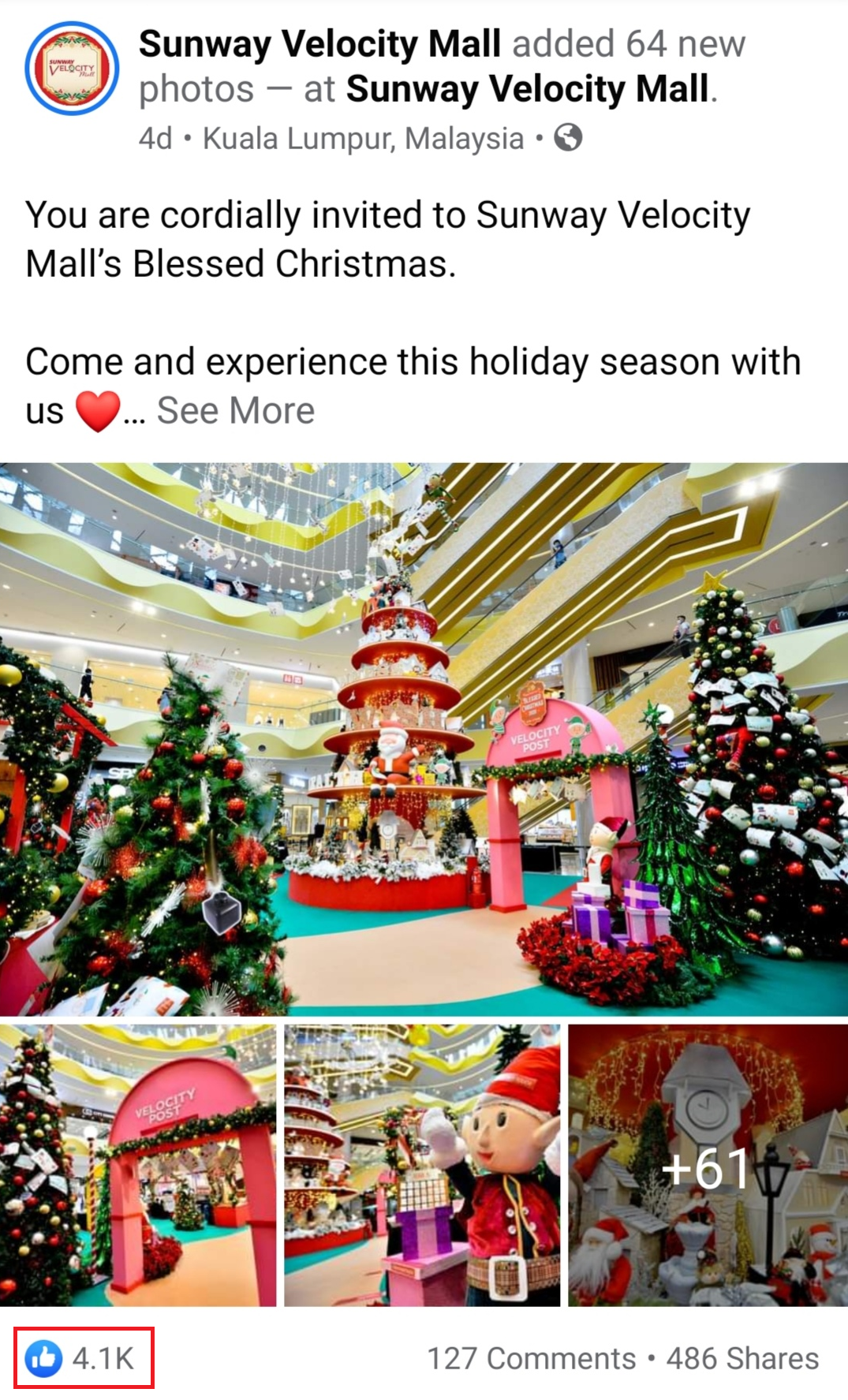The height and width of the screenshot is (1400, 848).
Task: Open Sunway Velocity Mall profile picture
Action: [72, 69]
